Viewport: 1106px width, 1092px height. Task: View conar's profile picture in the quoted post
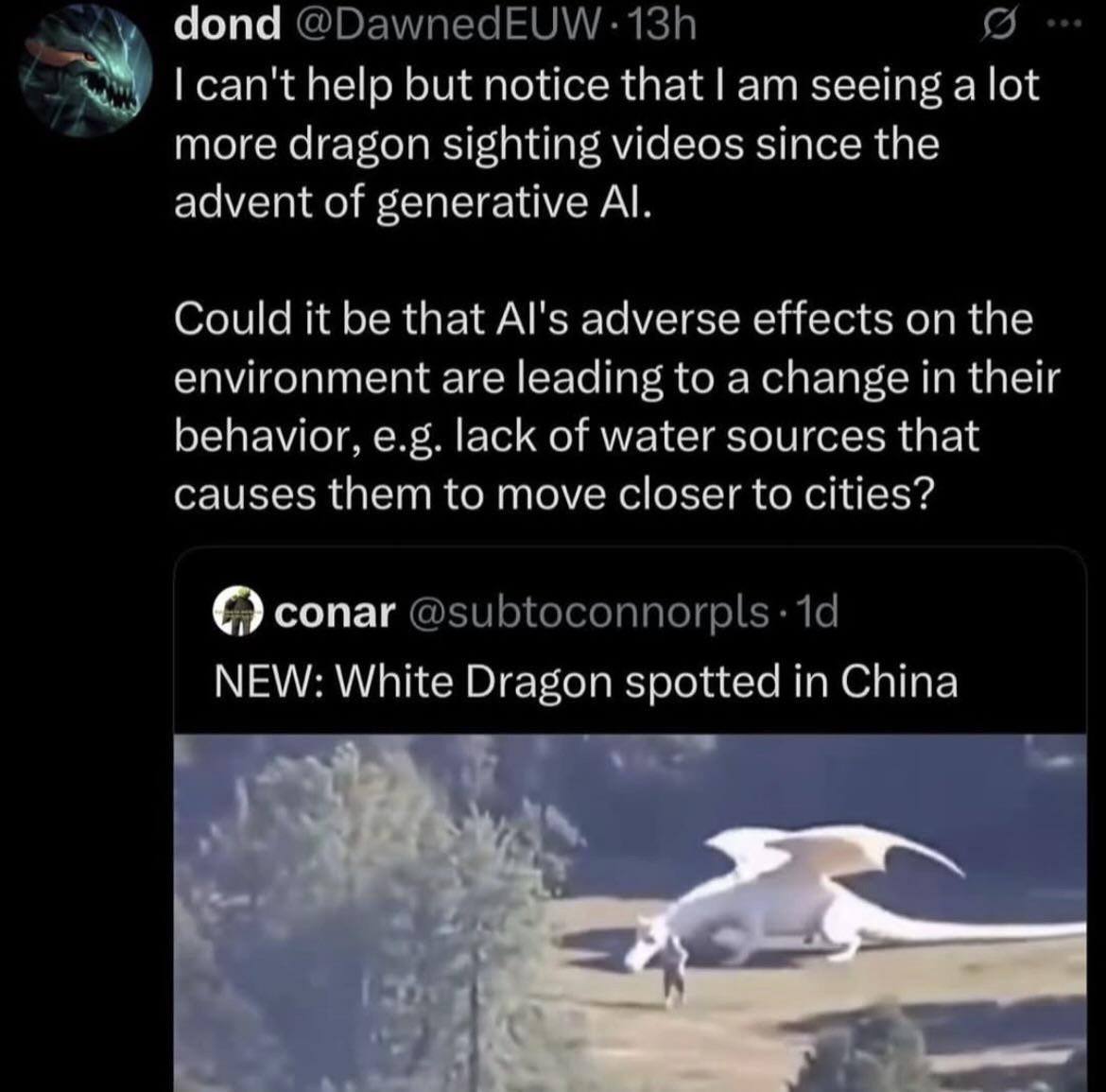[237, 612]
